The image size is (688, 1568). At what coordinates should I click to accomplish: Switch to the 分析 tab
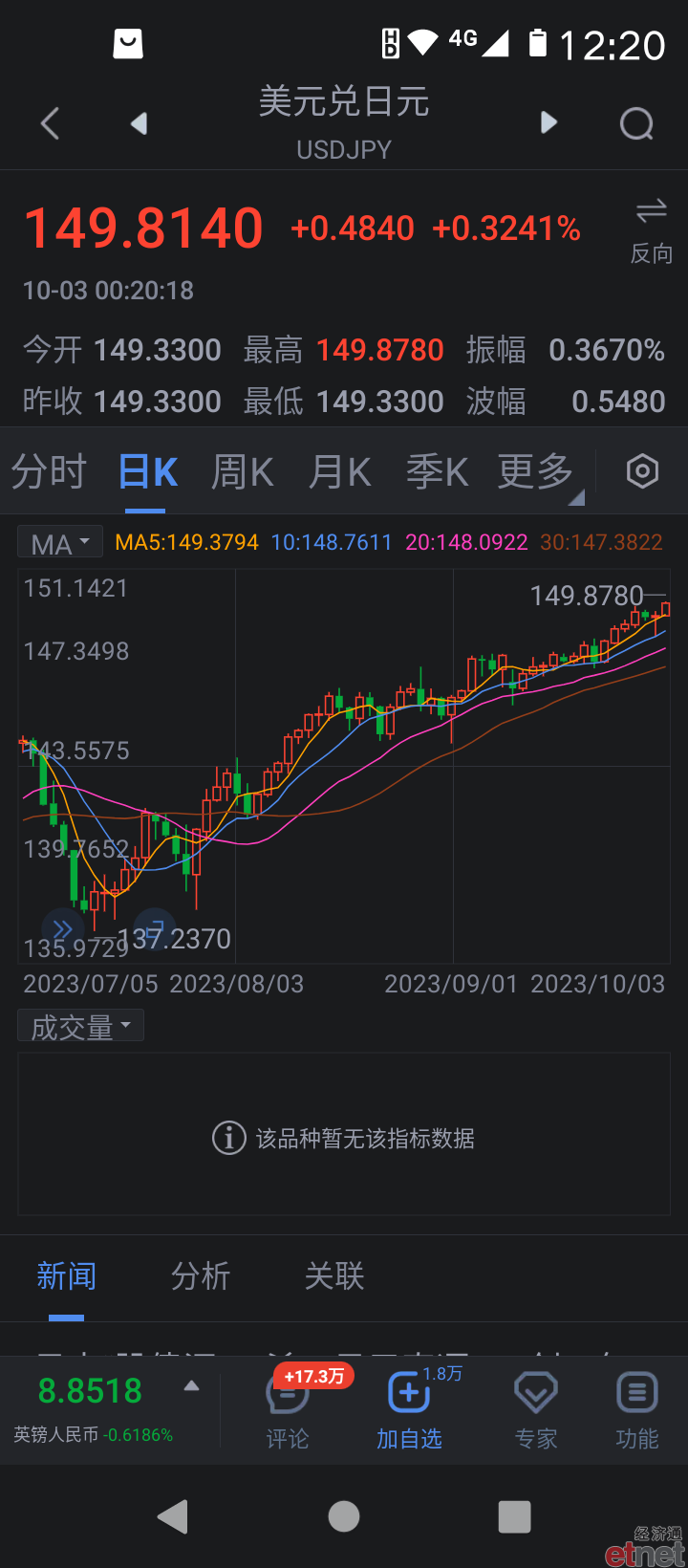(x=201, y=1276)
